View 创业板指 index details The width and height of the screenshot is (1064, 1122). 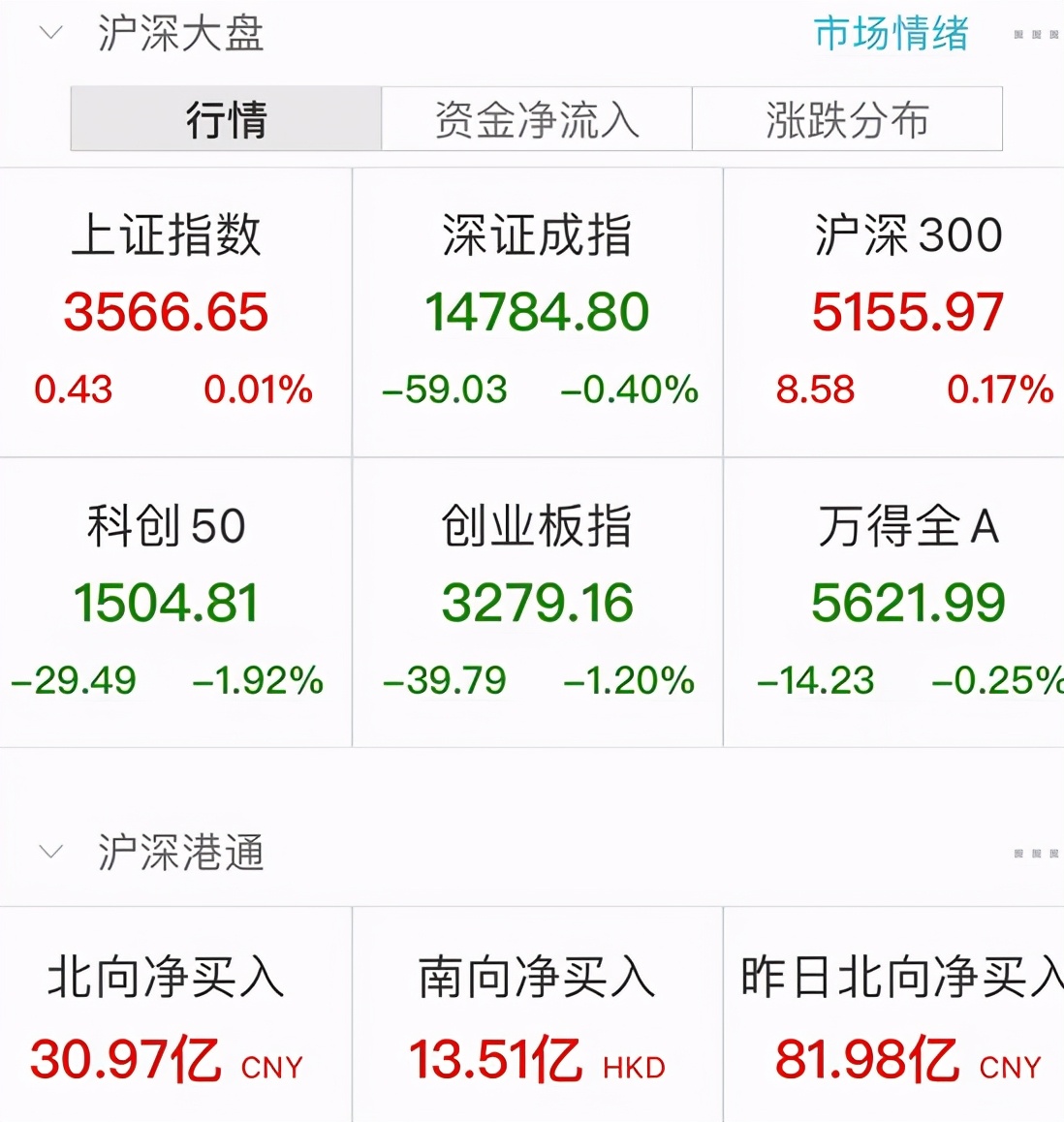click(537, 601)
